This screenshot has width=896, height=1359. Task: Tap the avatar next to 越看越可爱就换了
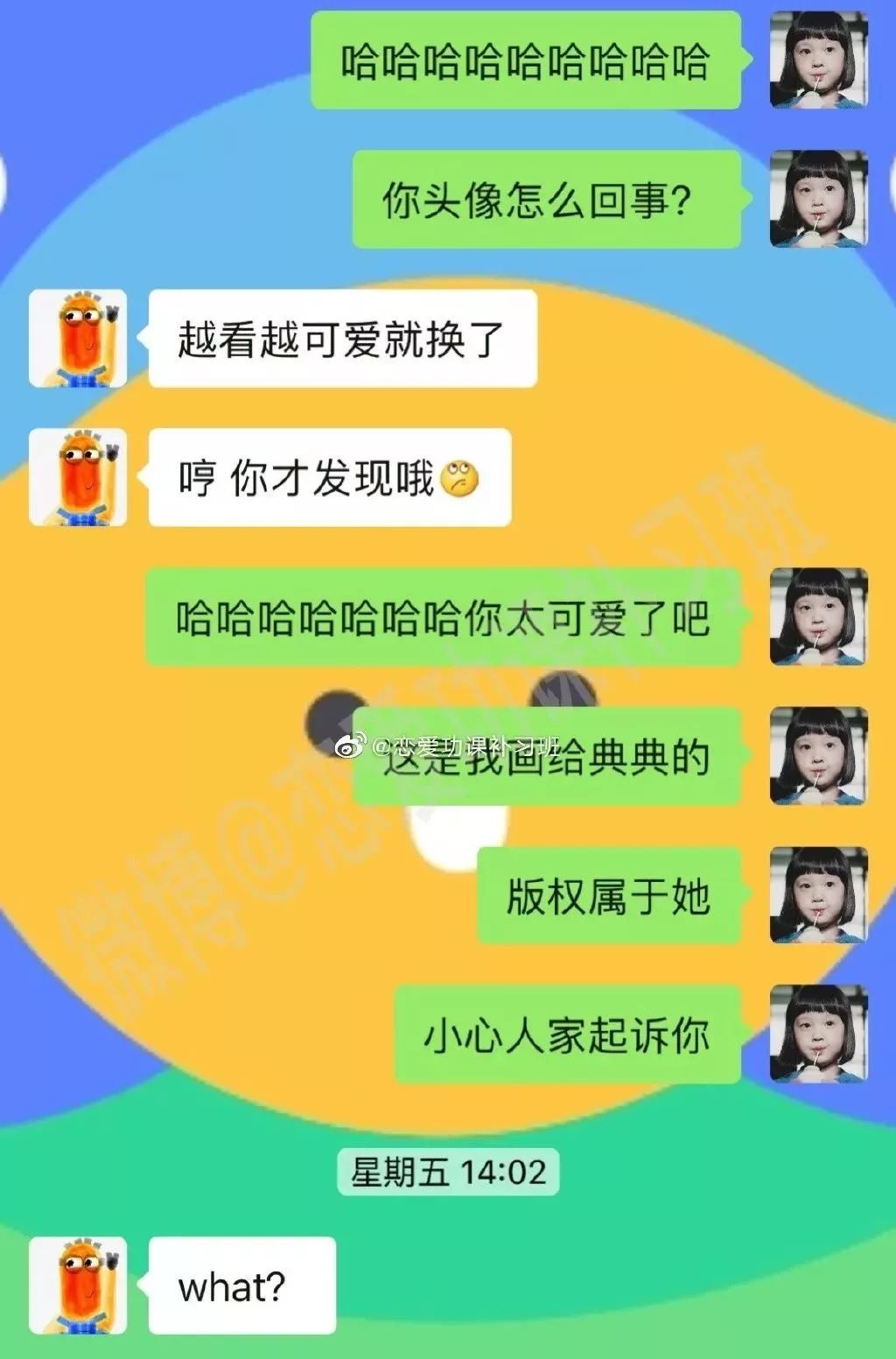pyautogui.click(x=78, y=339)
